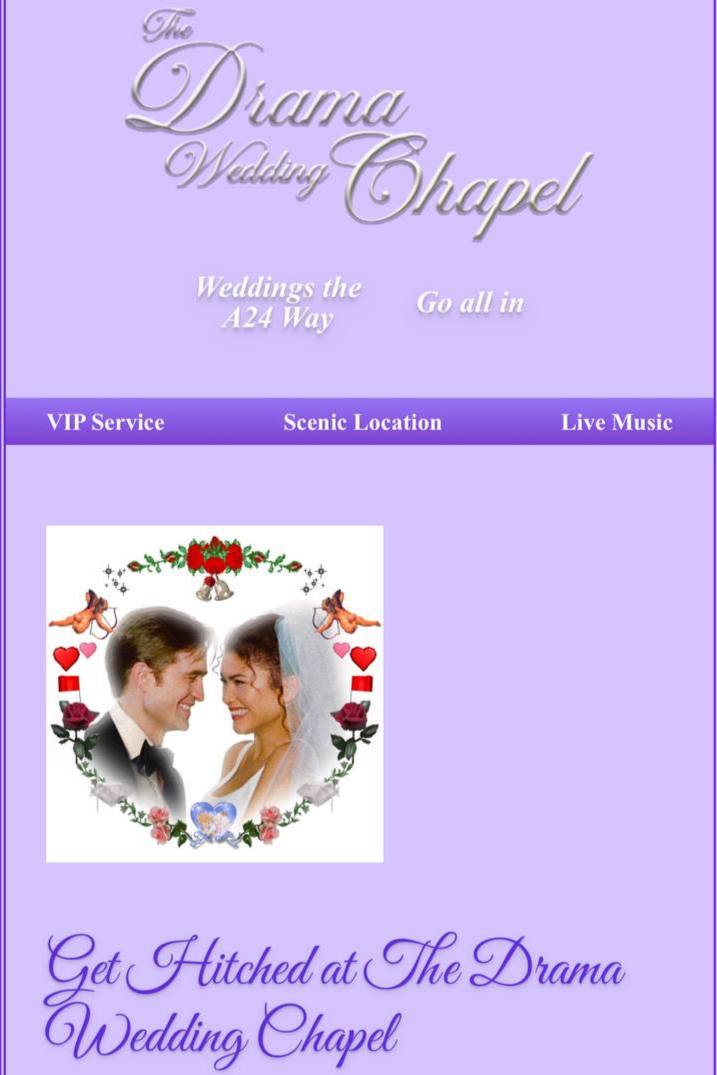
Task: Open the VIP Service section
Action: pyautogui.click(x=105, y=422)
